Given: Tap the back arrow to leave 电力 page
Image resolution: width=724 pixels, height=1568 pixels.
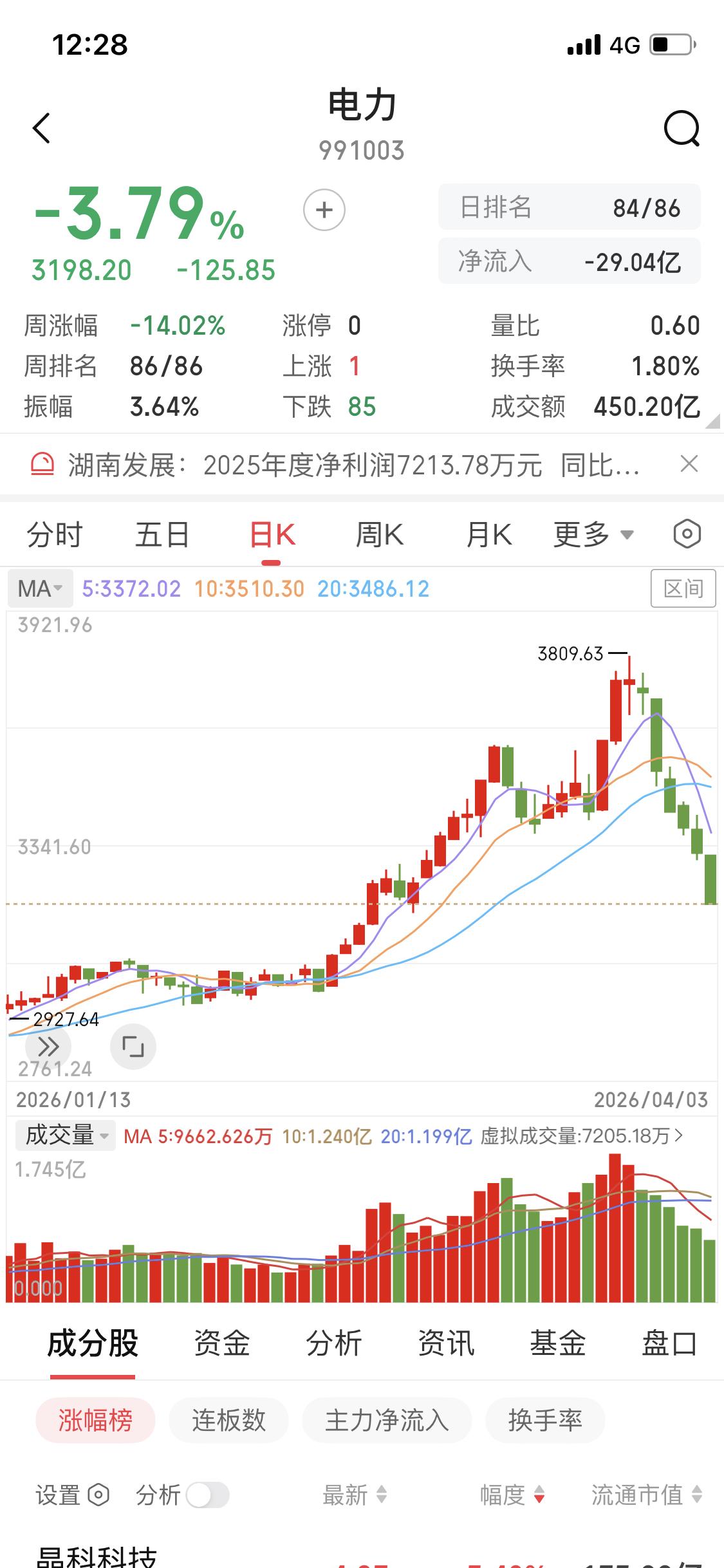Looking at the screenshot, I should 41,127.
